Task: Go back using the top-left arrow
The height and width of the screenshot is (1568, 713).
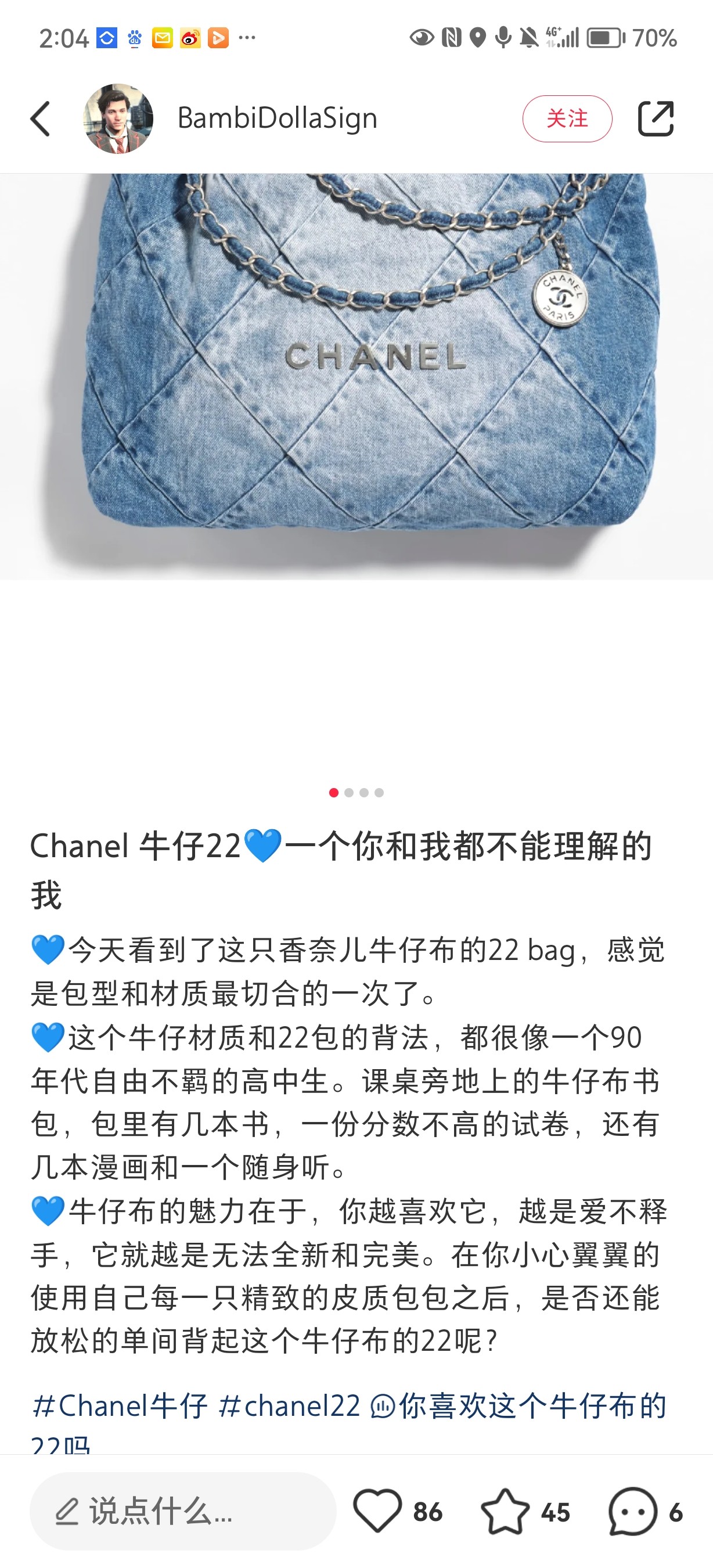Action: (40, 118)
